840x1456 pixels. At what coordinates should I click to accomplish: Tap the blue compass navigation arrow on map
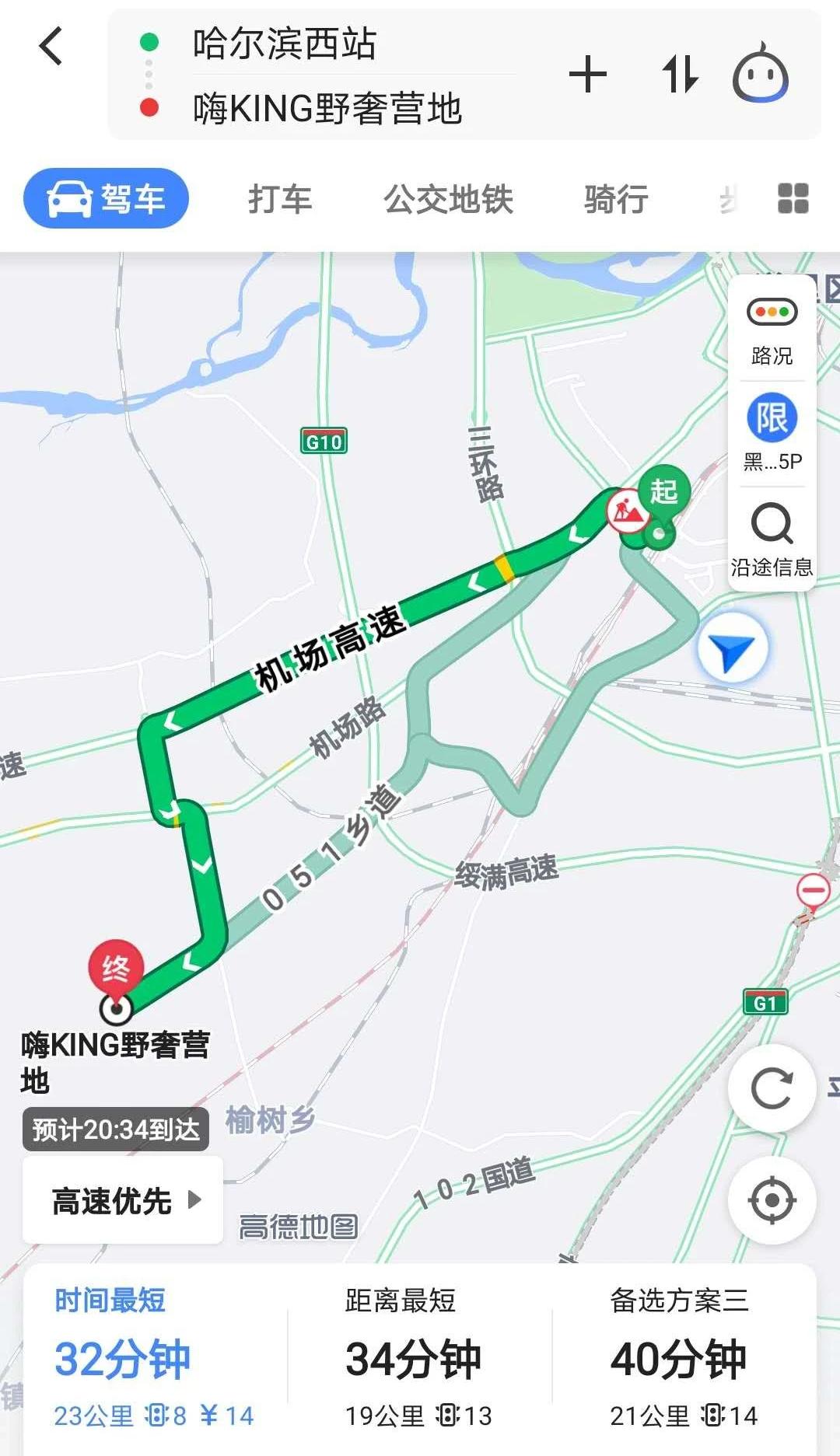pyautogui.click(x=732, y=647)
